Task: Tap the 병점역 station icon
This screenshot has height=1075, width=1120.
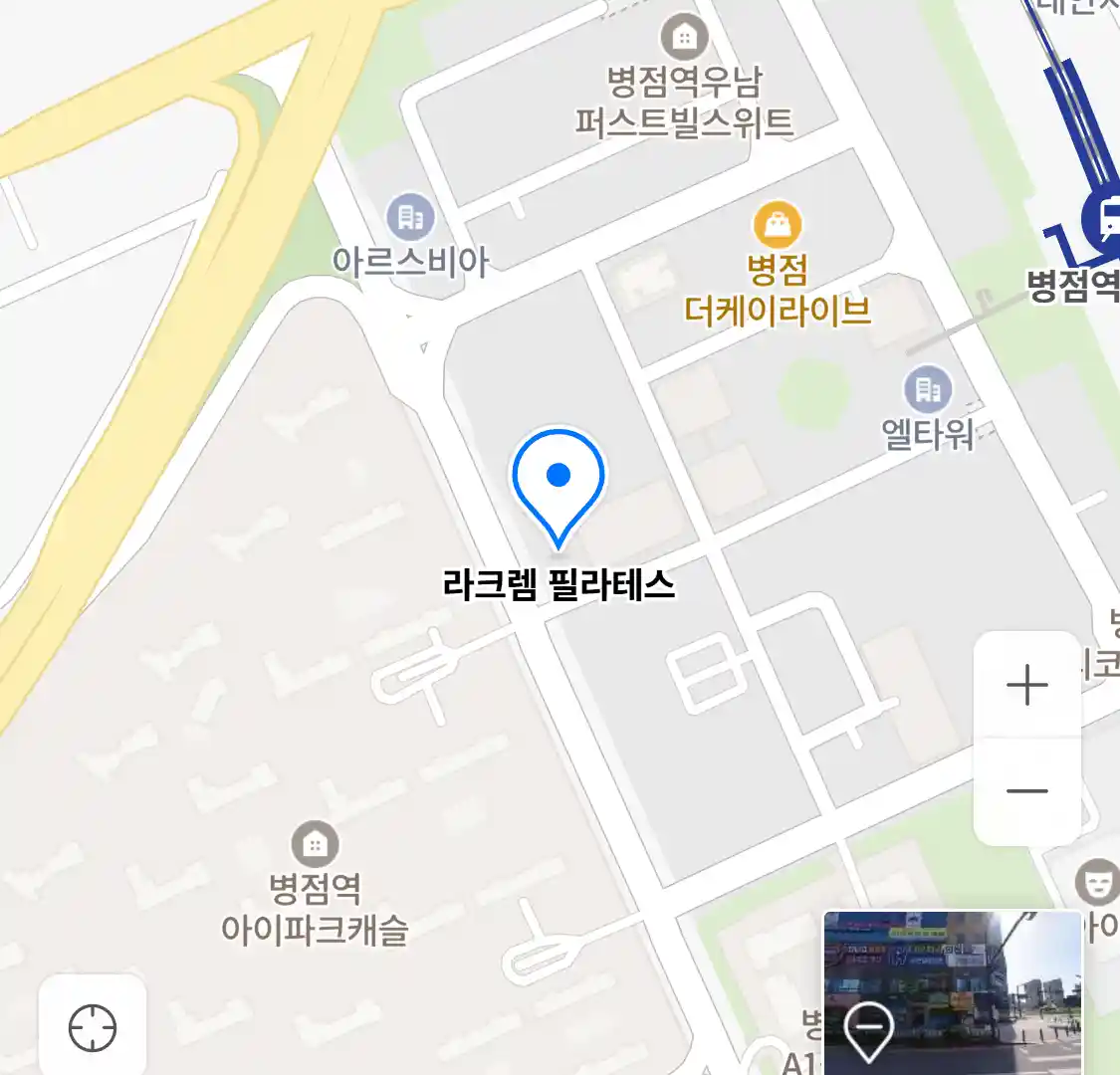Action: 1104,216
